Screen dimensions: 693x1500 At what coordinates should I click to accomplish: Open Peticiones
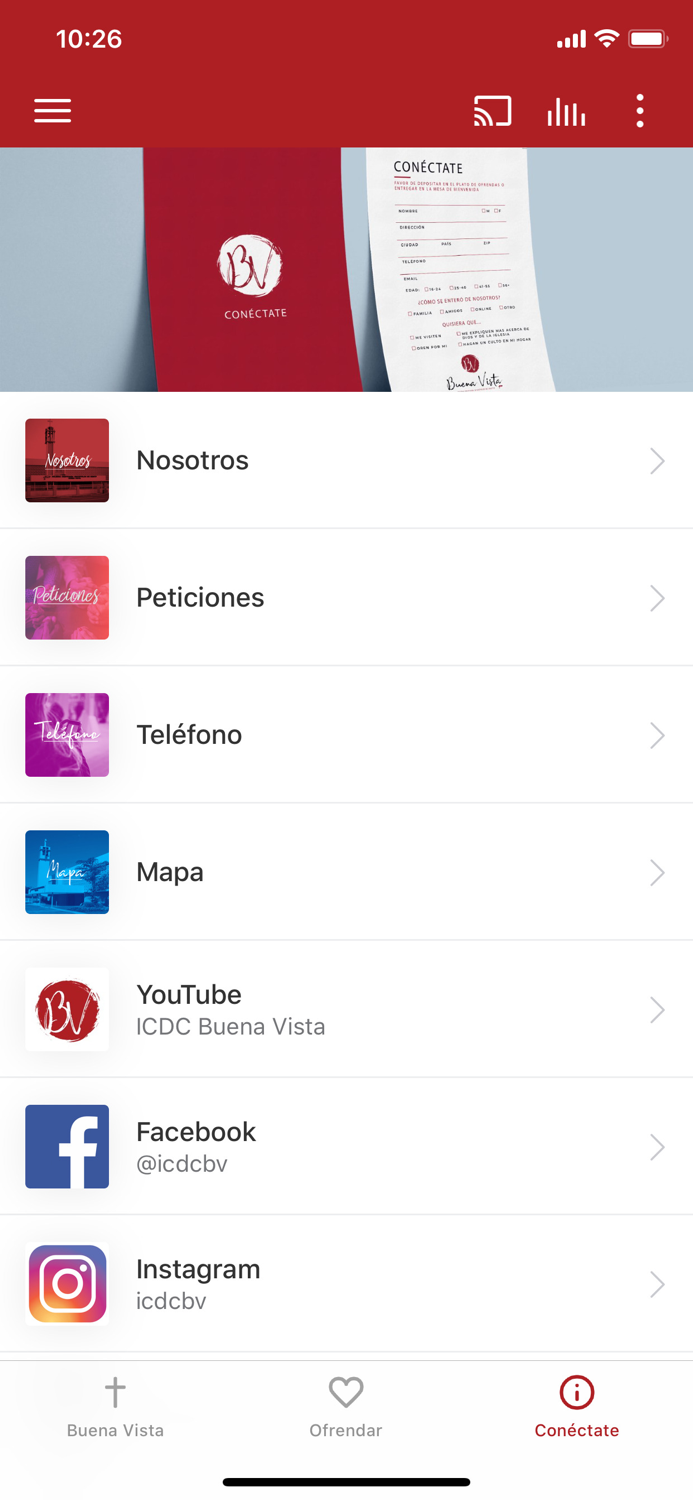[346, 597]
